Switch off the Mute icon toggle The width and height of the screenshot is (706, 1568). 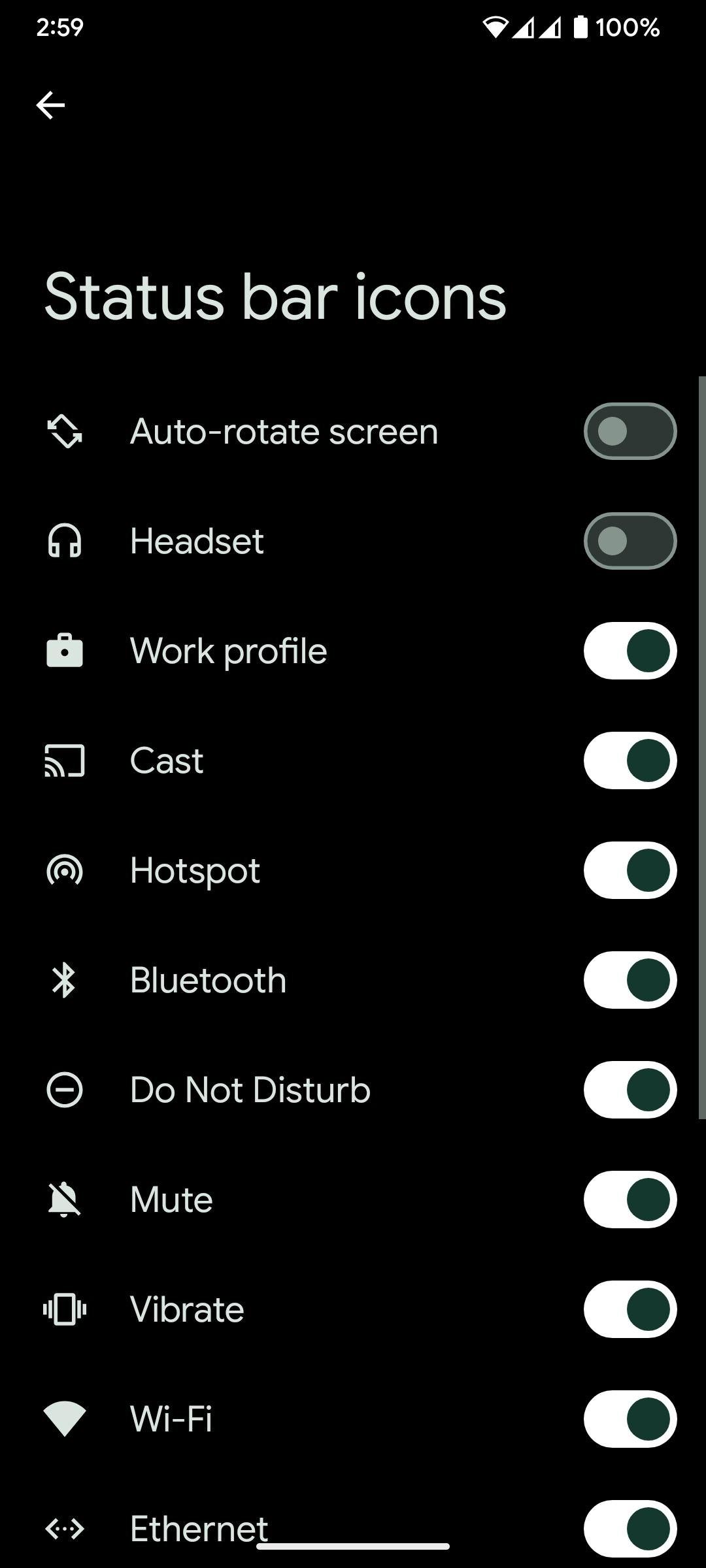point(630,1200)
